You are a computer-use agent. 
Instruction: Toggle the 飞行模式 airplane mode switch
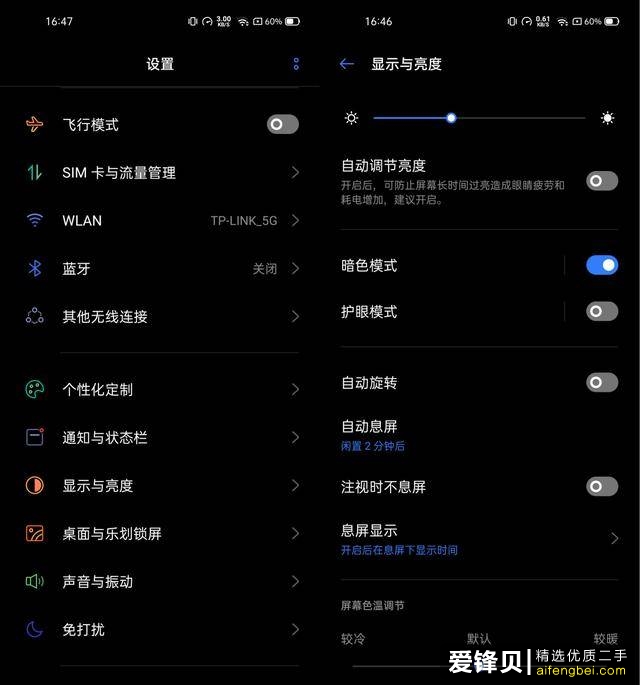click(283, 124)
